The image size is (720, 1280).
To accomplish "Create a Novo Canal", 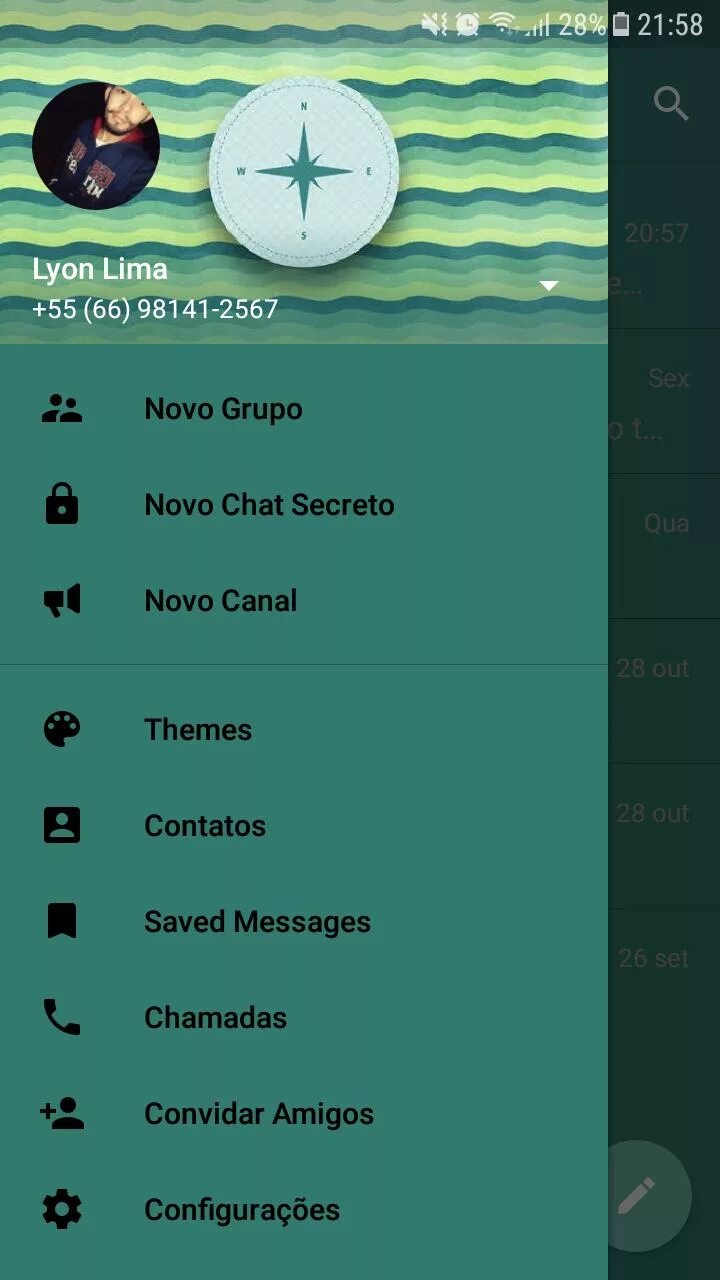I will tap(304, 601).
